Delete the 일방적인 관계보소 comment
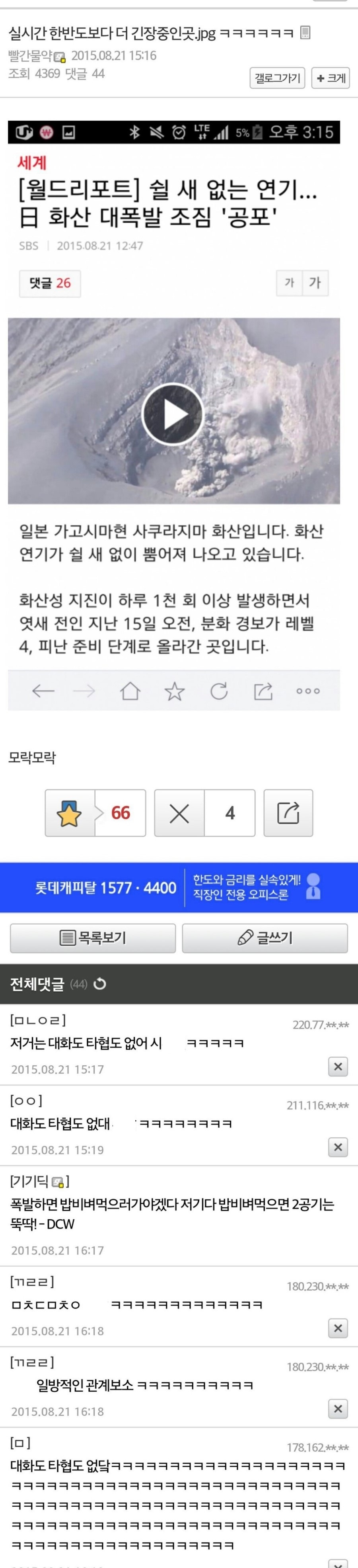This screenshot has width=358, height=1568. pyautogui.click(x=338, y=1408)
